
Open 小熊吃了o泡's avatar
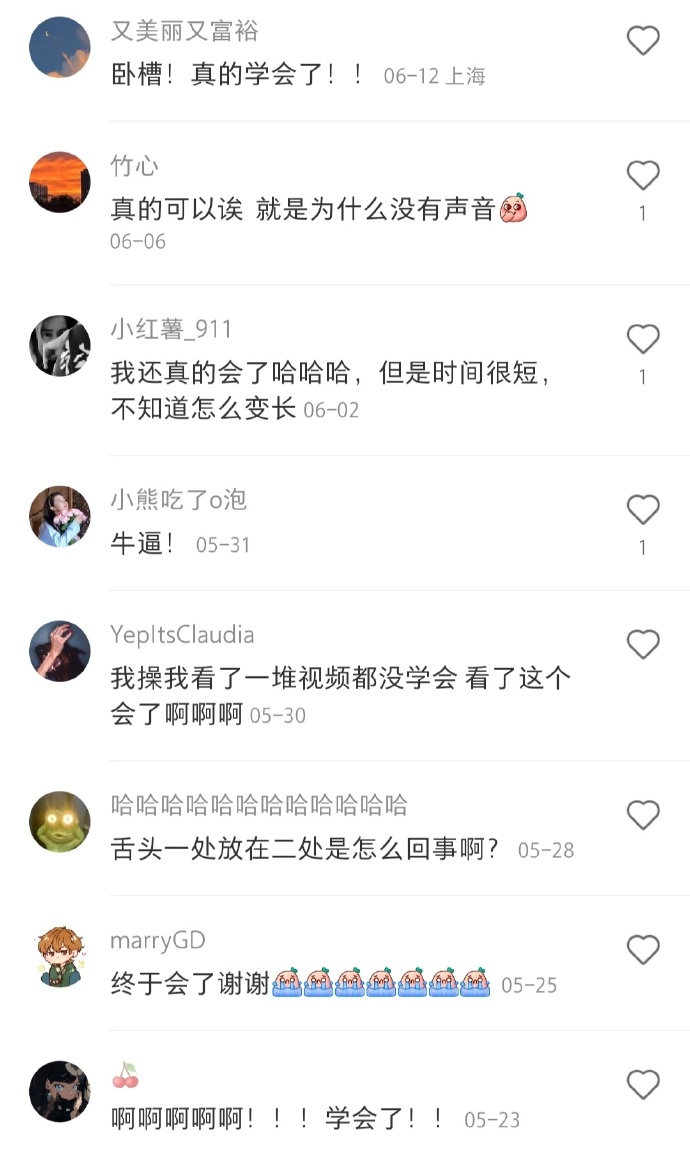[x=59, y=516]
